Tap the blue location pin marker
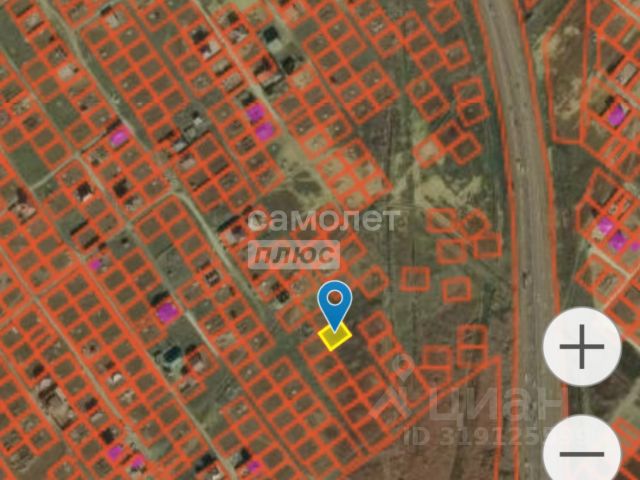Viewport: 640px width, 480px height. [x=334, y=301]
